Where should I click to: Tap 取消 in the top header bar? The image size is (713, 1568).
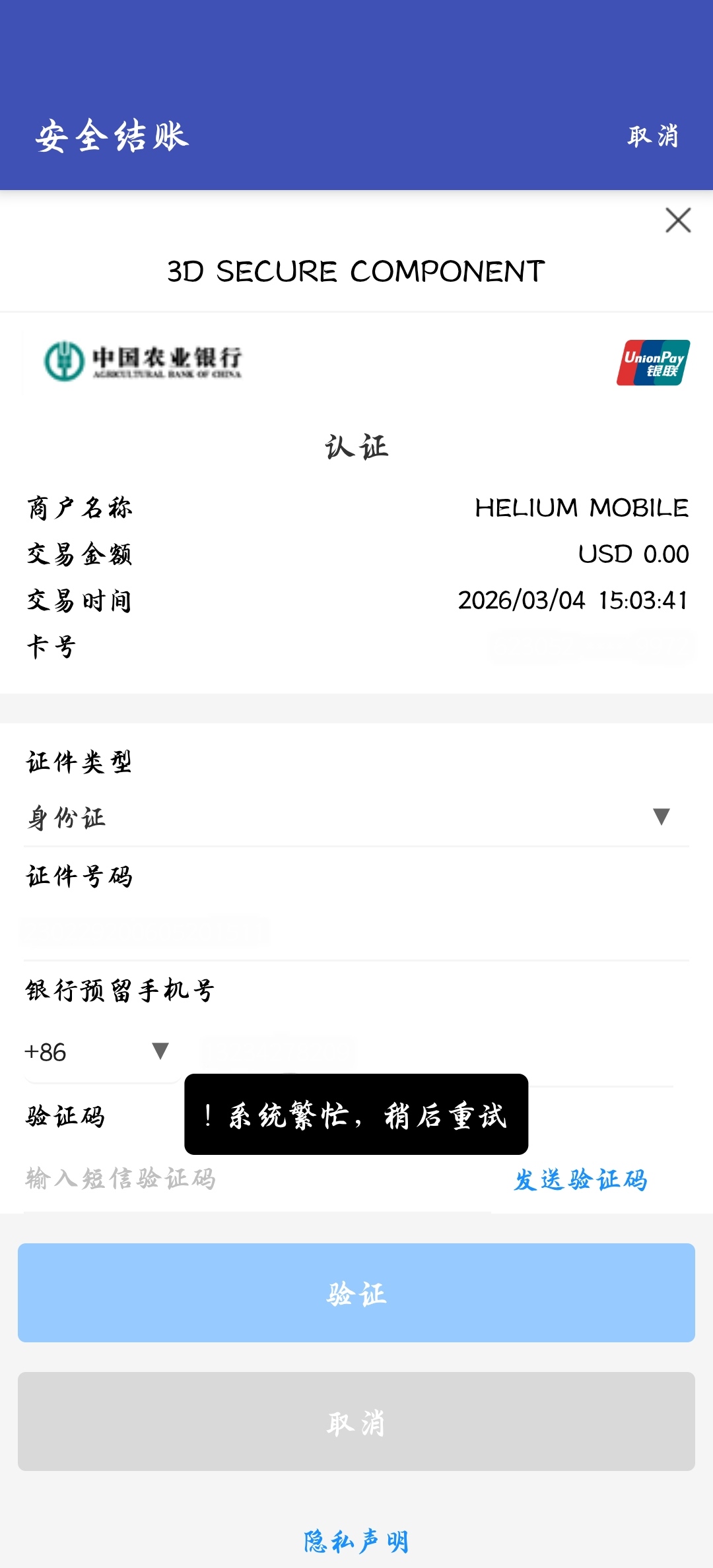pyautogui.click(x=652, y=137)
